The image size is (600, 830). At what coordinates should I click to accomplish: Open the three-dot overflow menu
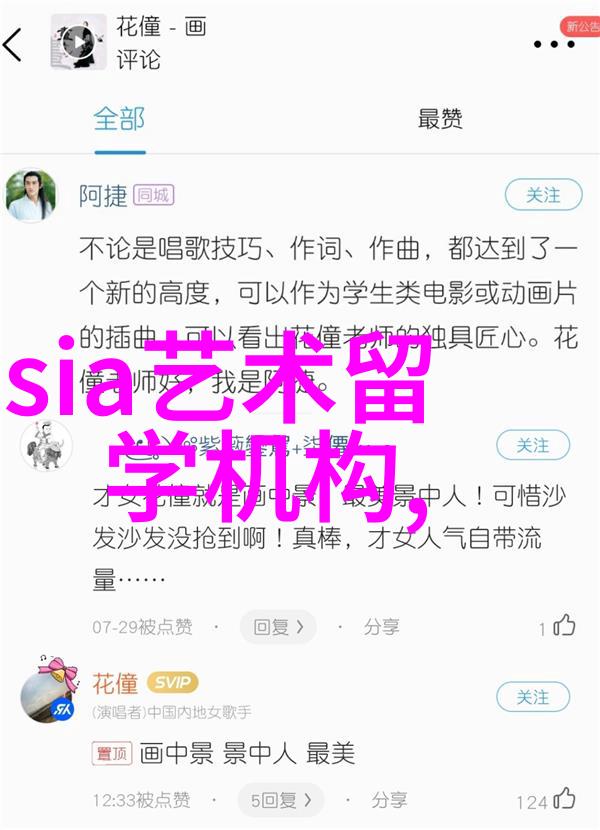pos(553,45)
